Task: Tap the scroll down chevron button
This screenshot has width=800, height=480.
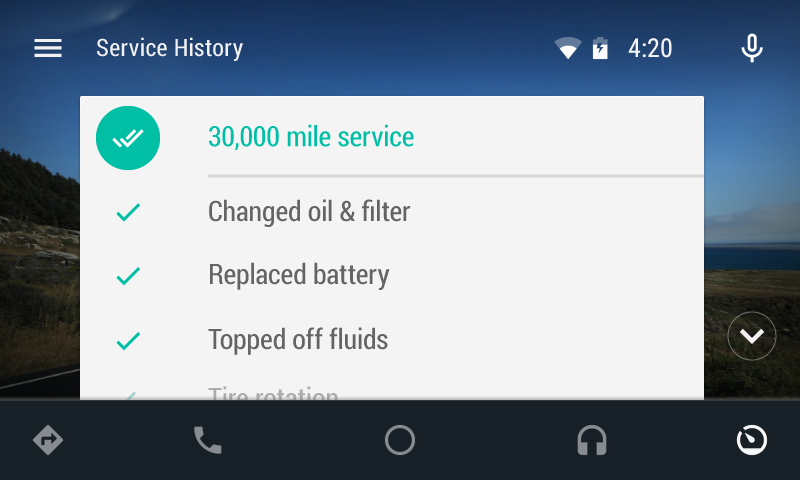Action: tap(752, 336)
